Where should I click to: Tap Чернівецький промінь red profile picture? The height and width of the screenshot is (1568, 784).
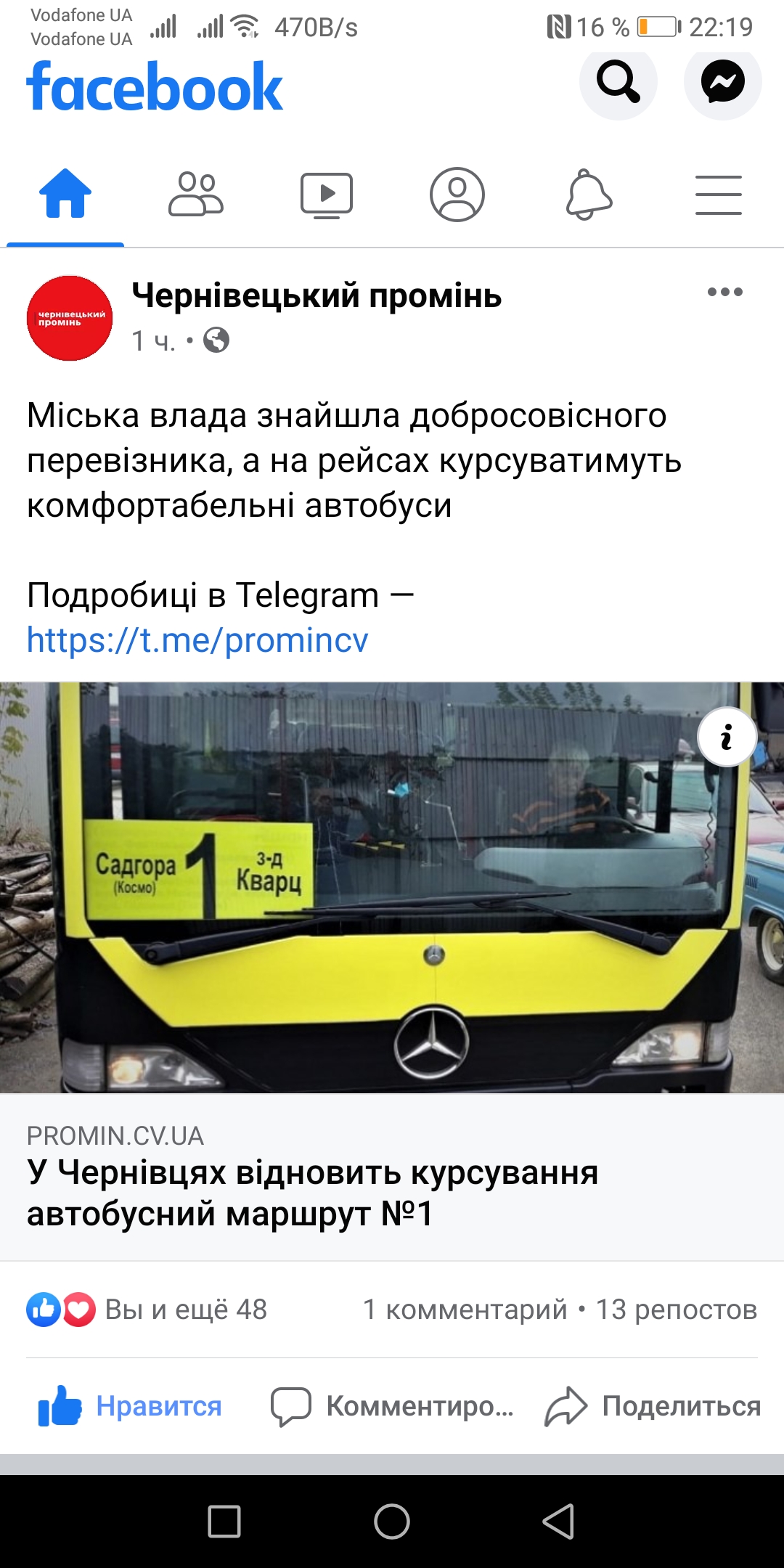tap(70, 318)
